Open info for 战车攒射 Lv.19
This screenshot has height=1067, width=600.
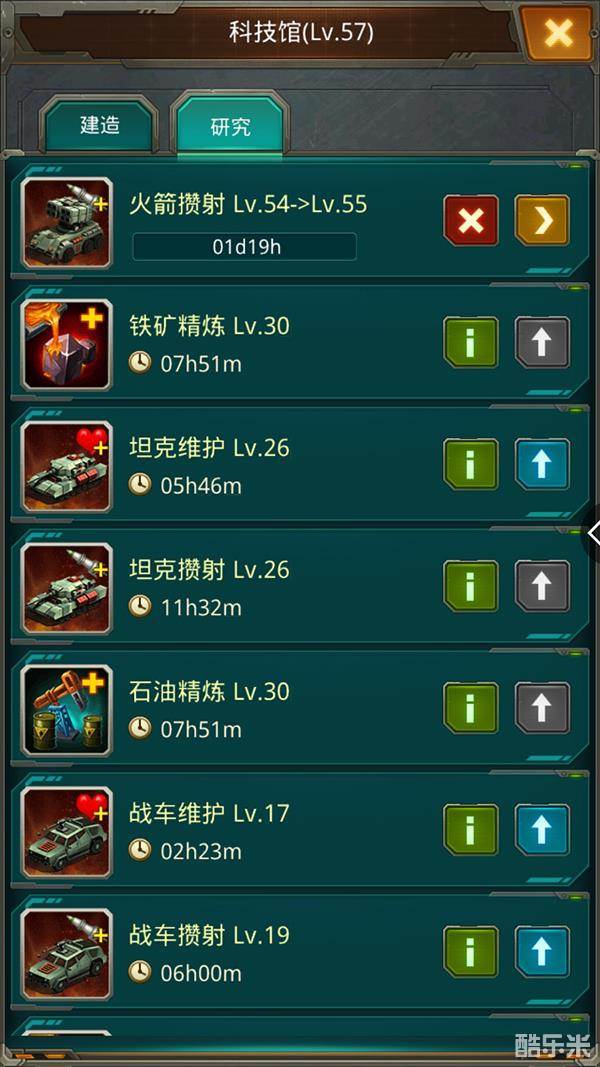click(x=471, y=953)
